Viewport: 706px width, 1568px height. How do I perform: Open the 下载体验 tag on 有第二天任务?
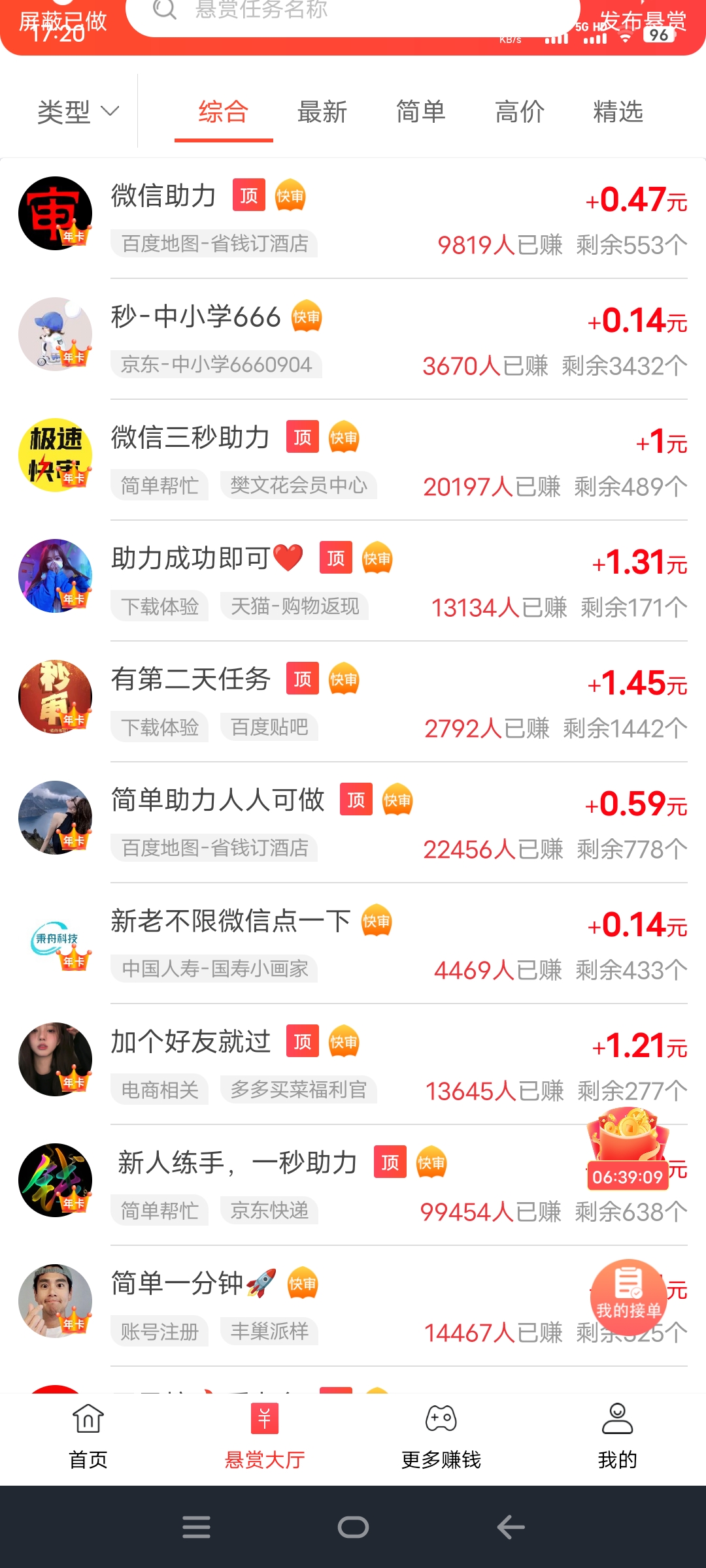click(159, 727)
